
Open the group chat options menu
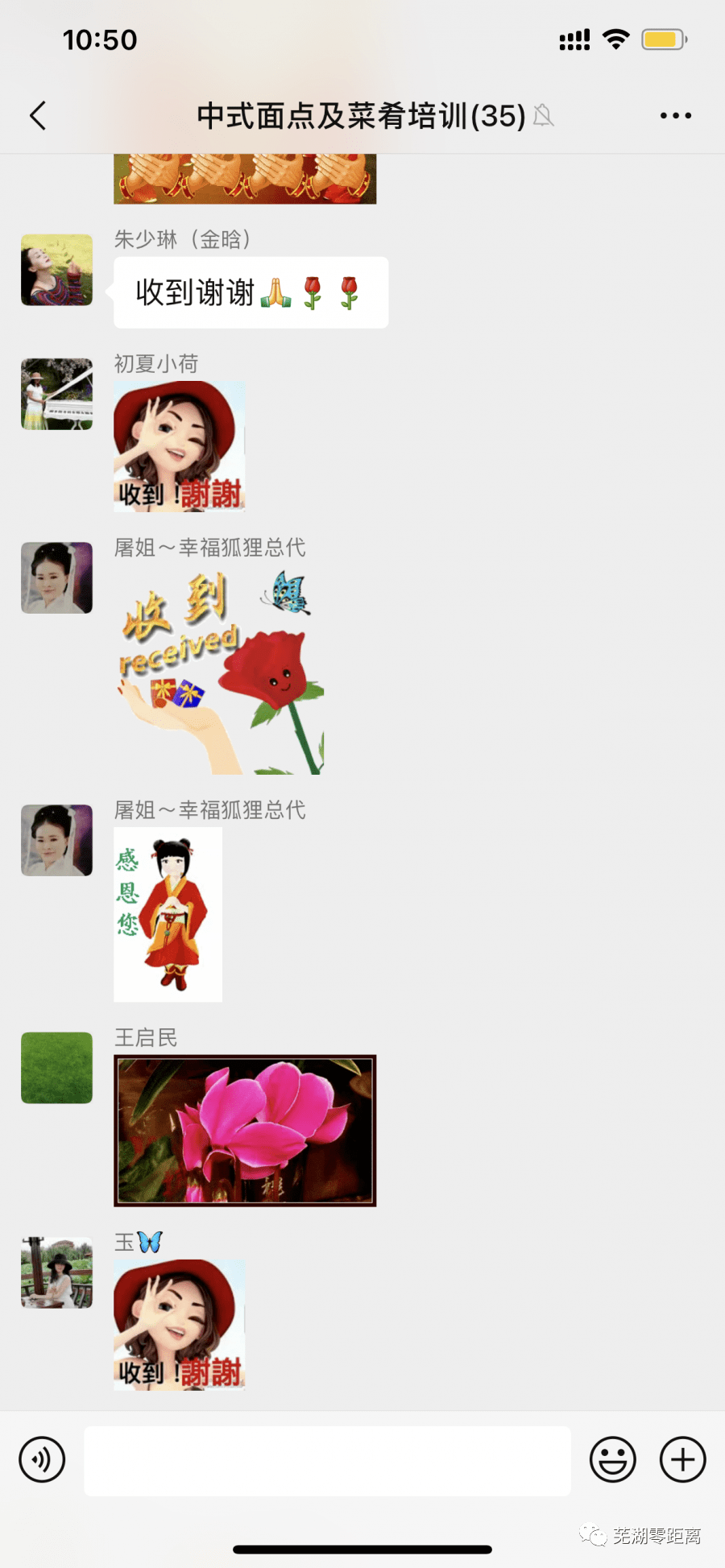(675, 116)
